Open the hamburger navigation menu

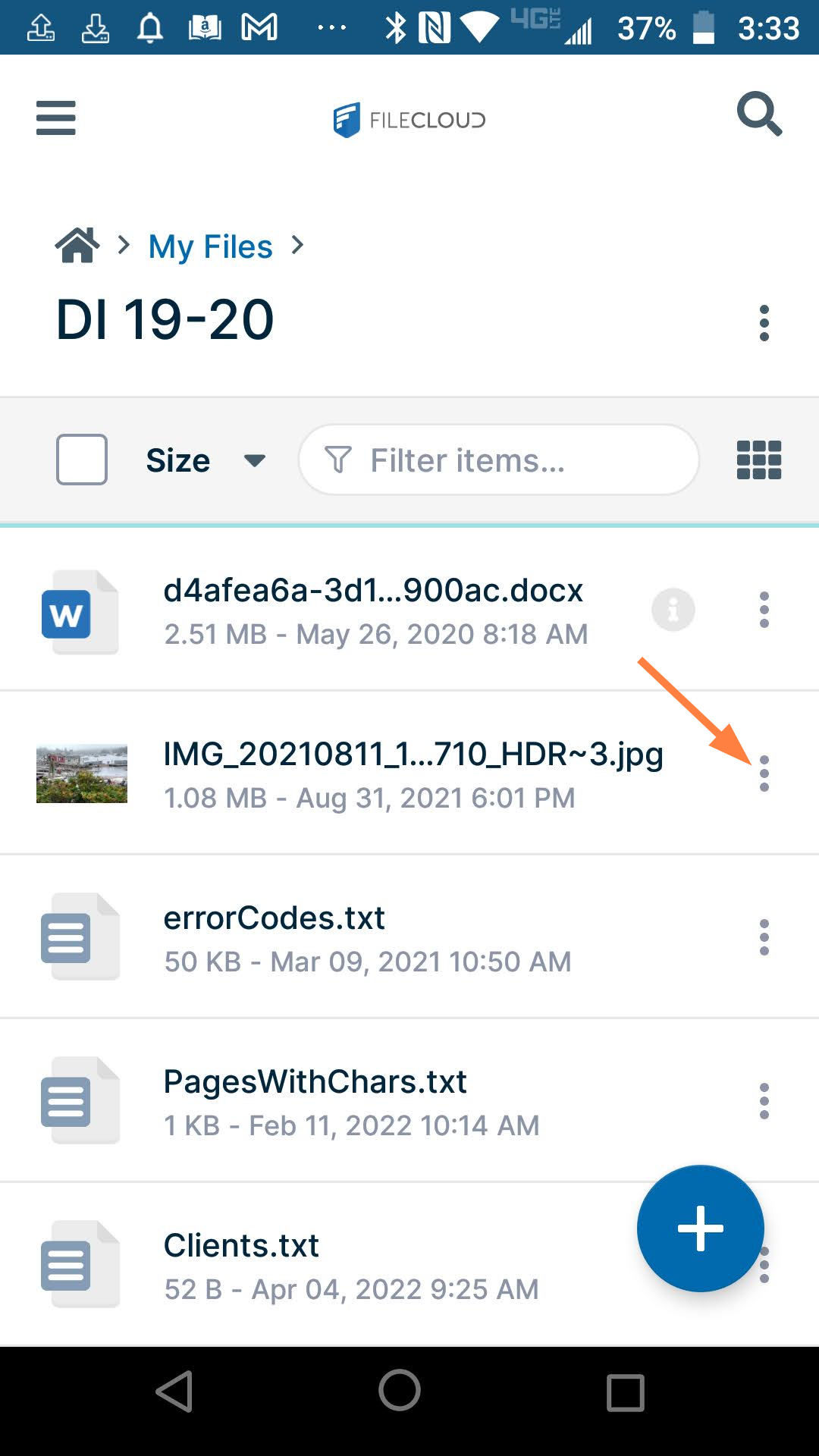pos(55,118)
